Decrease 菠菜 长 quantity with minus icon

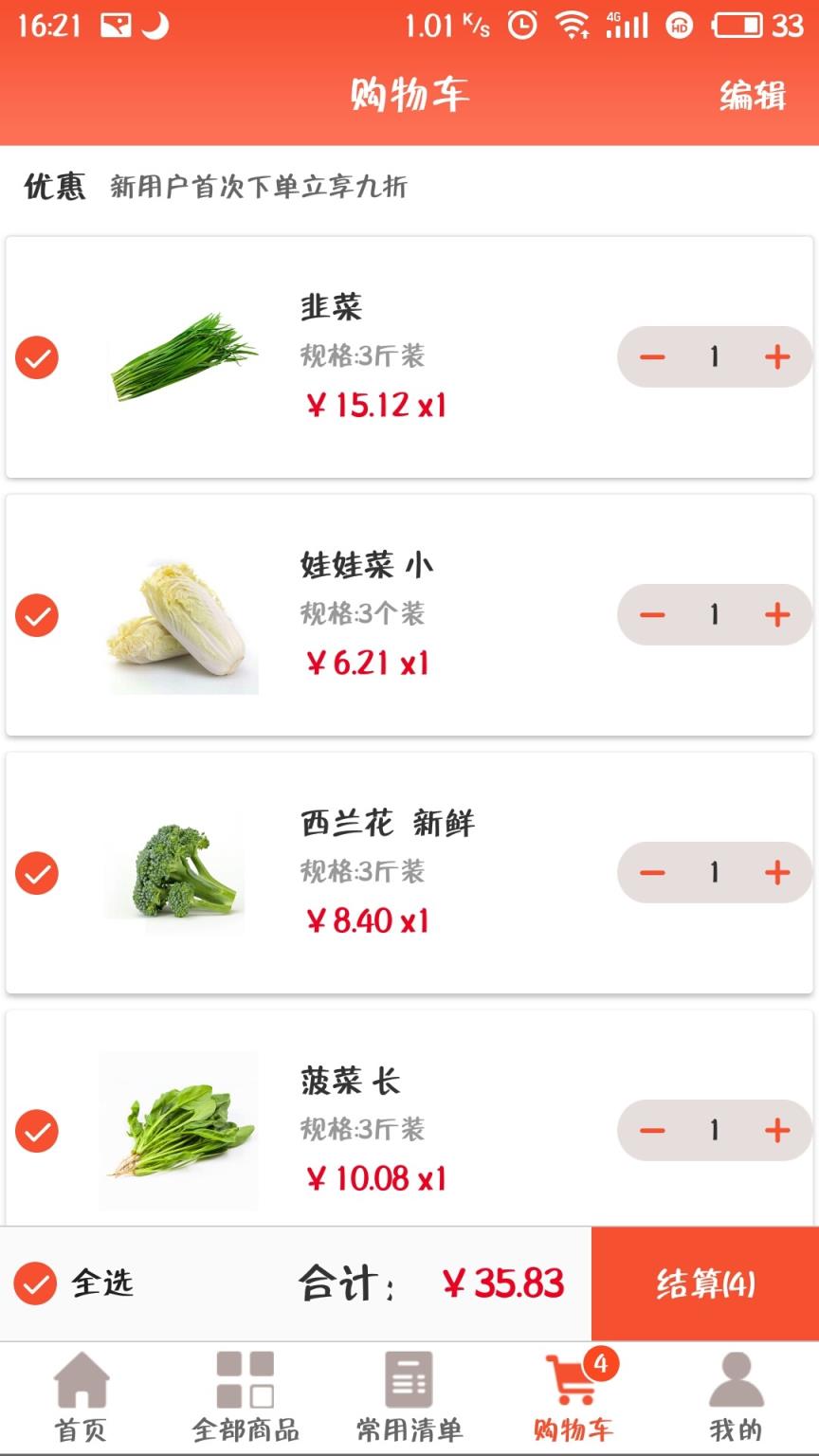[652, 1130]
